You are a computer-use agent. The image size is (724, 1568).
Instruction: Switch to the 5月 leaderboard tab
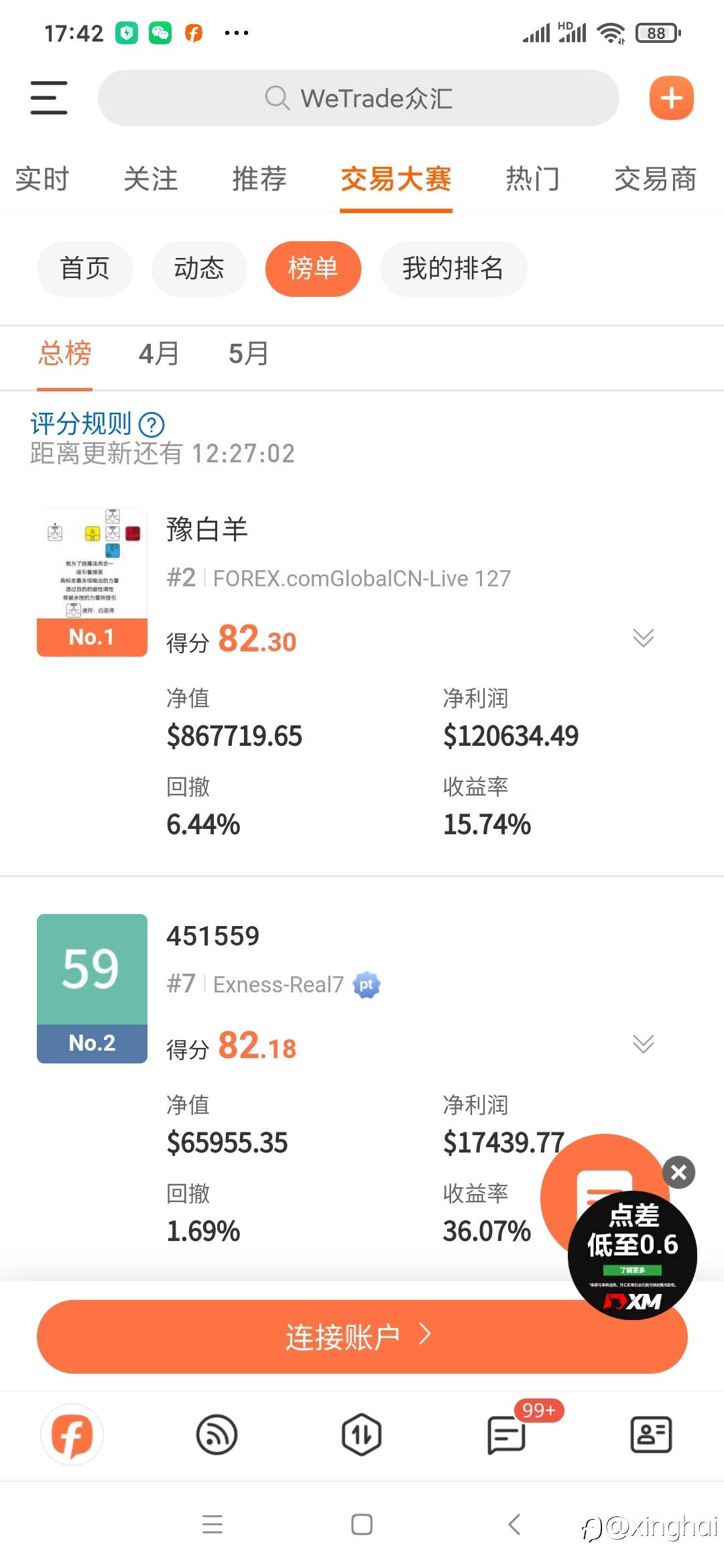click(248, 353)
